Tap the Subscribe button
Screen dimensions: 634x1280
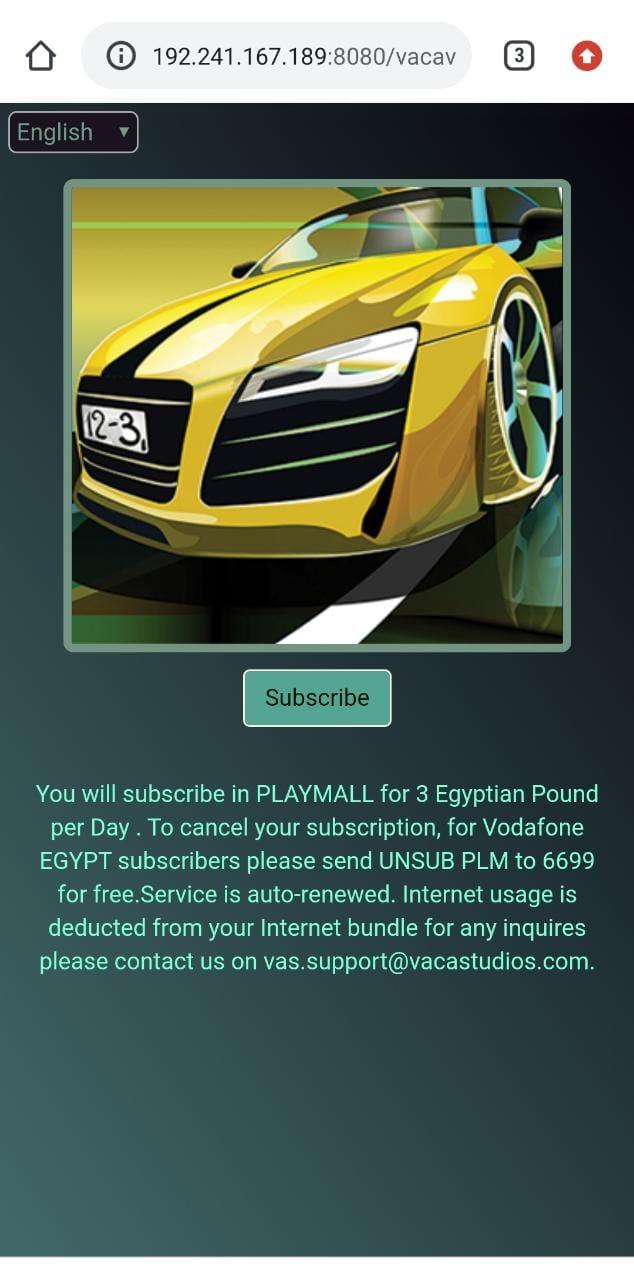coord(317,697)
